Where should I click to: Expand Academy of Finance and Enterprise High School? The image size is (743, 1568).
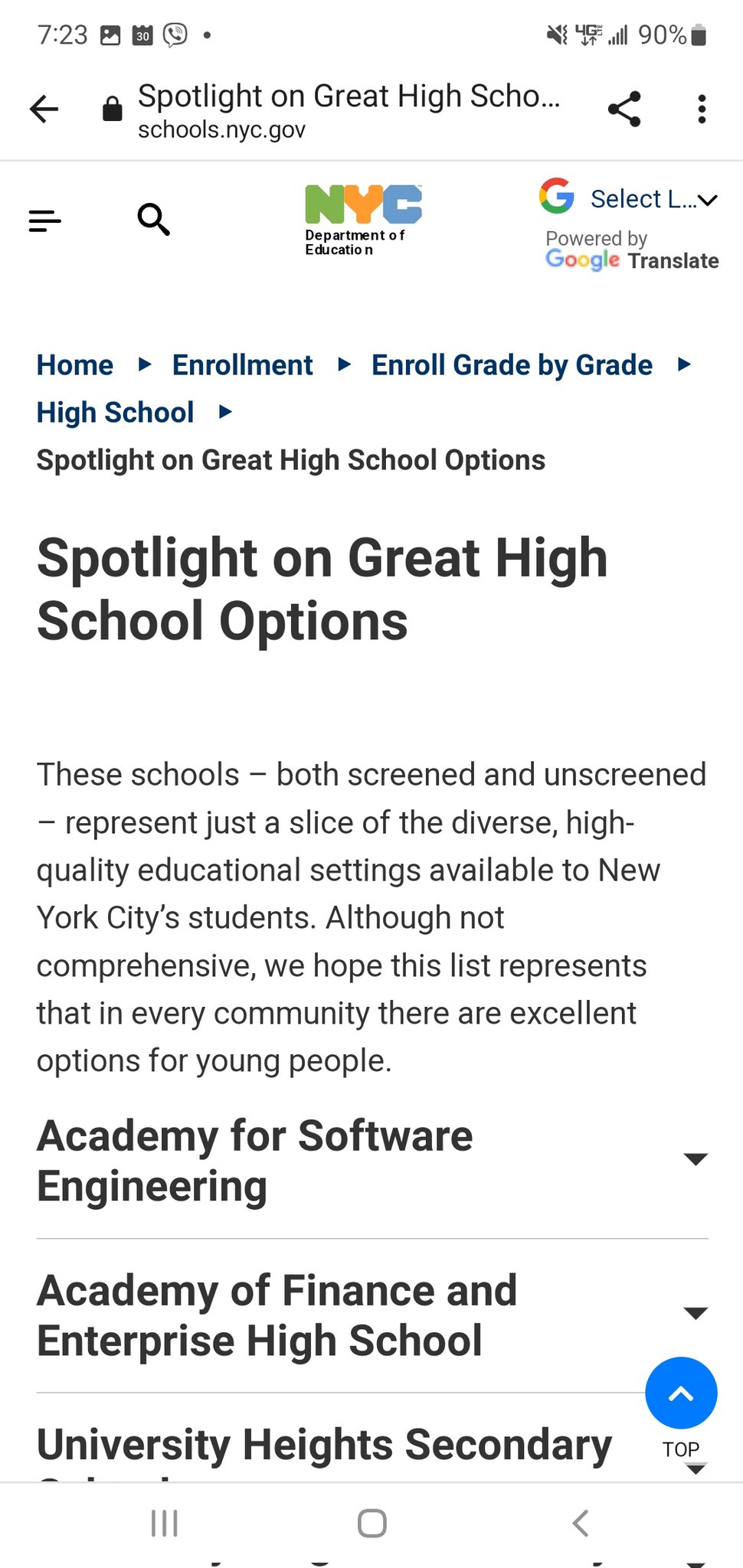[x=372, y=1315]
